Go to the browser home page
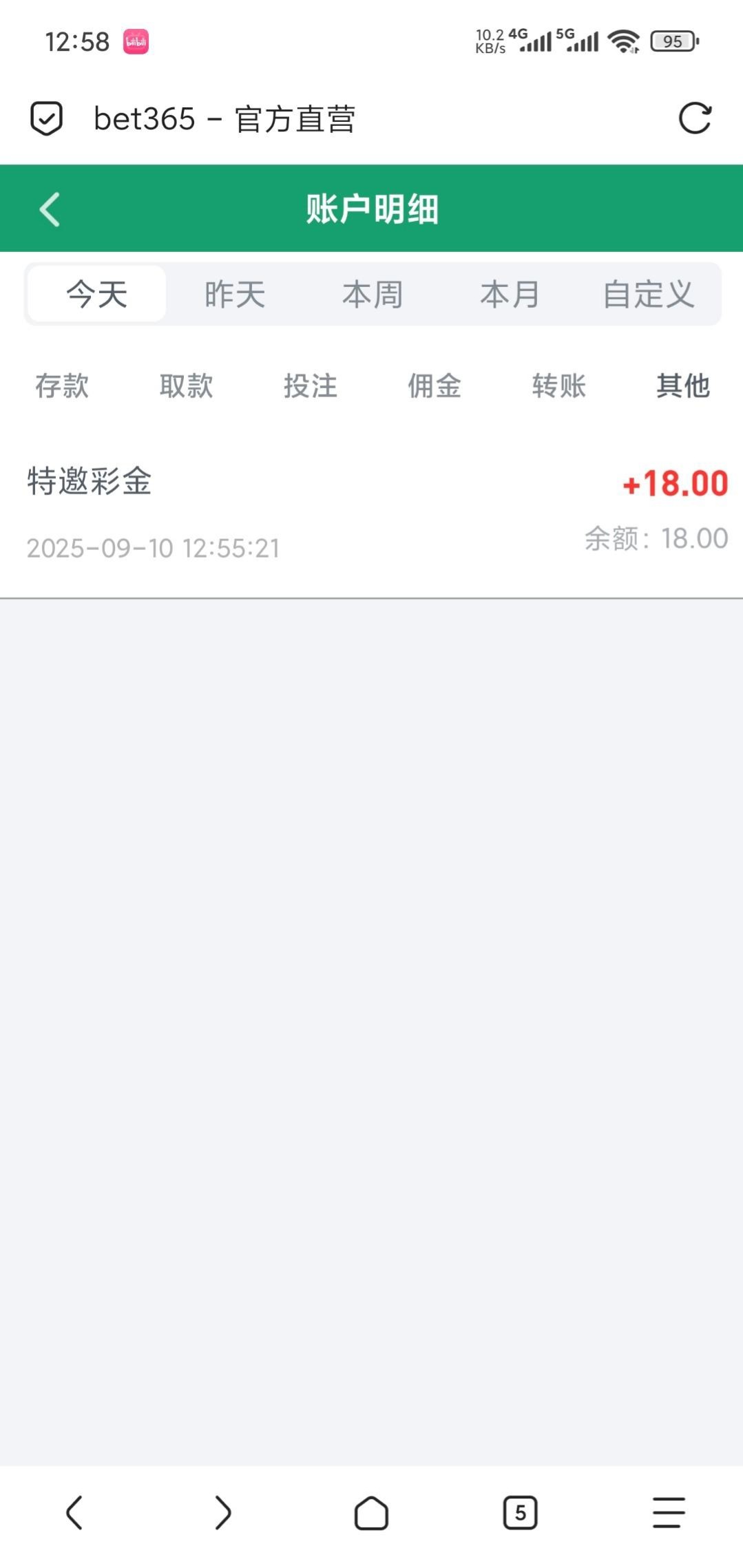 371,1513
